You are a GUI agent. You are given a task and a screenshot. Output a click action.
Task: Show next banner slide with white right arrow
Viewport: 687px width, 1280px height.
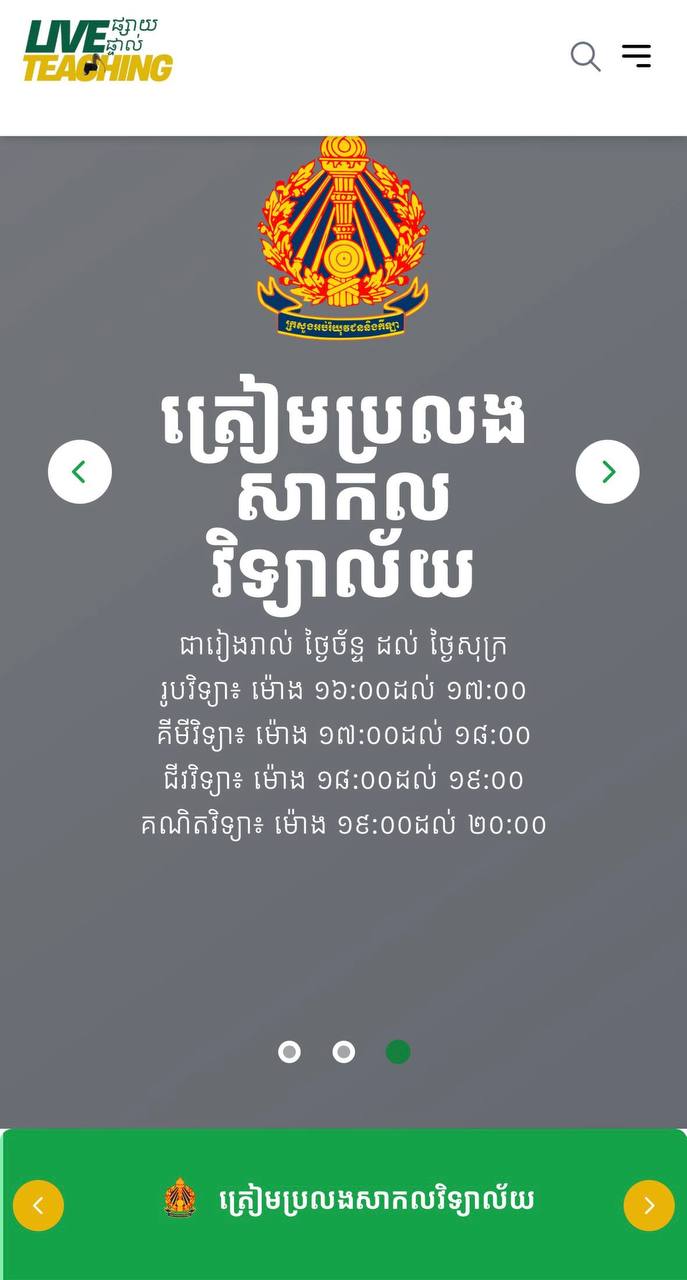[x=607, y=472]
